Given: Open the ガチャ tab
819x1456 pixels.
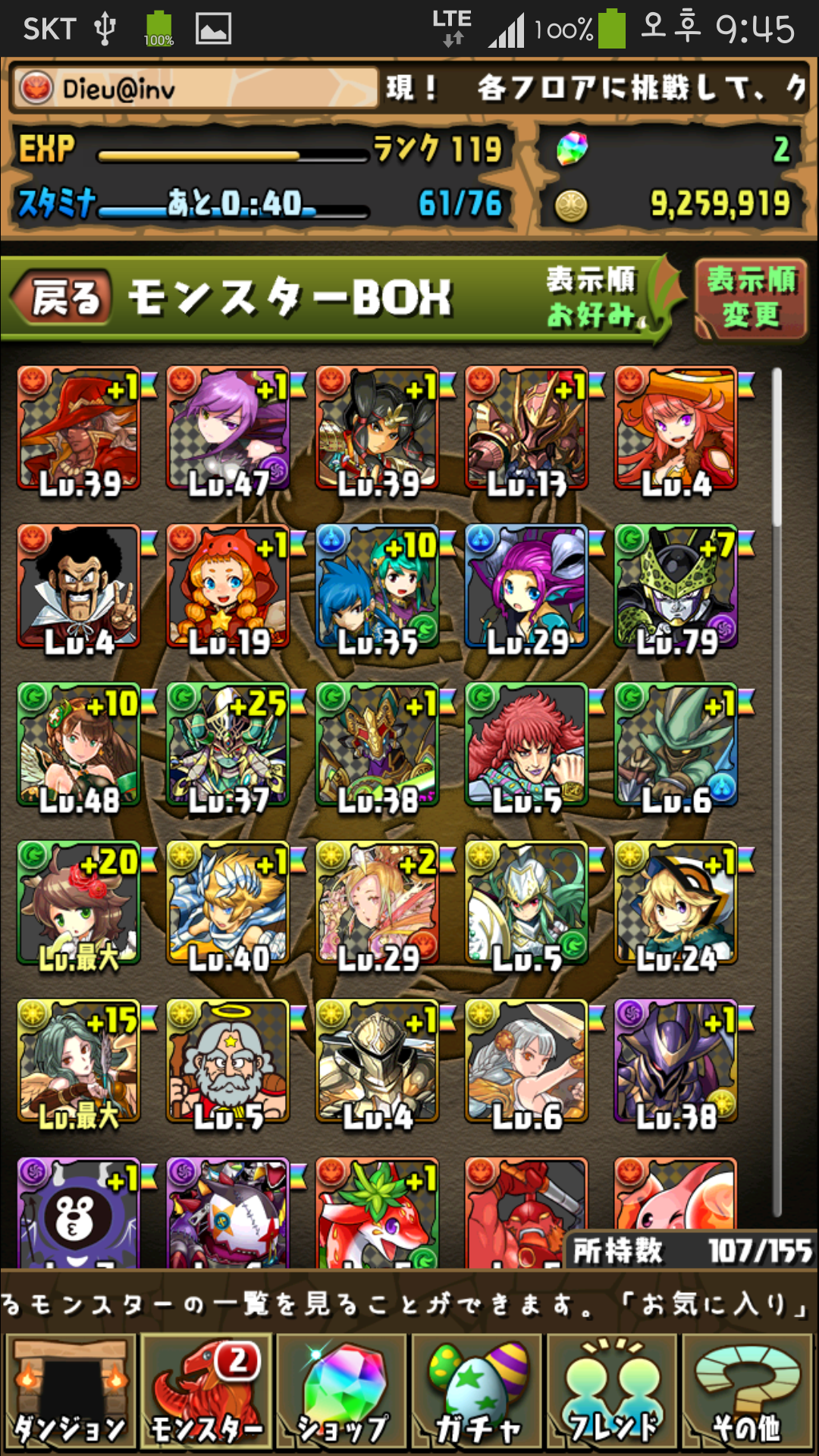Looking at the screenshot, I should pos(478,1394).
